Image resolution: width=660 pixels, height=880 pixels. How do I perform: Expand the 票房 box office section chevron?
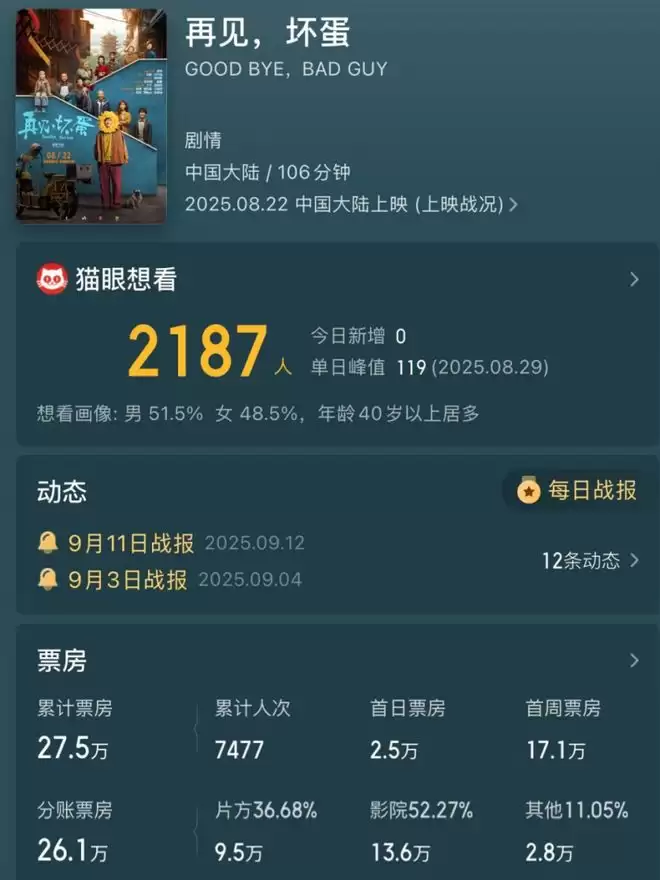point(633,660)
